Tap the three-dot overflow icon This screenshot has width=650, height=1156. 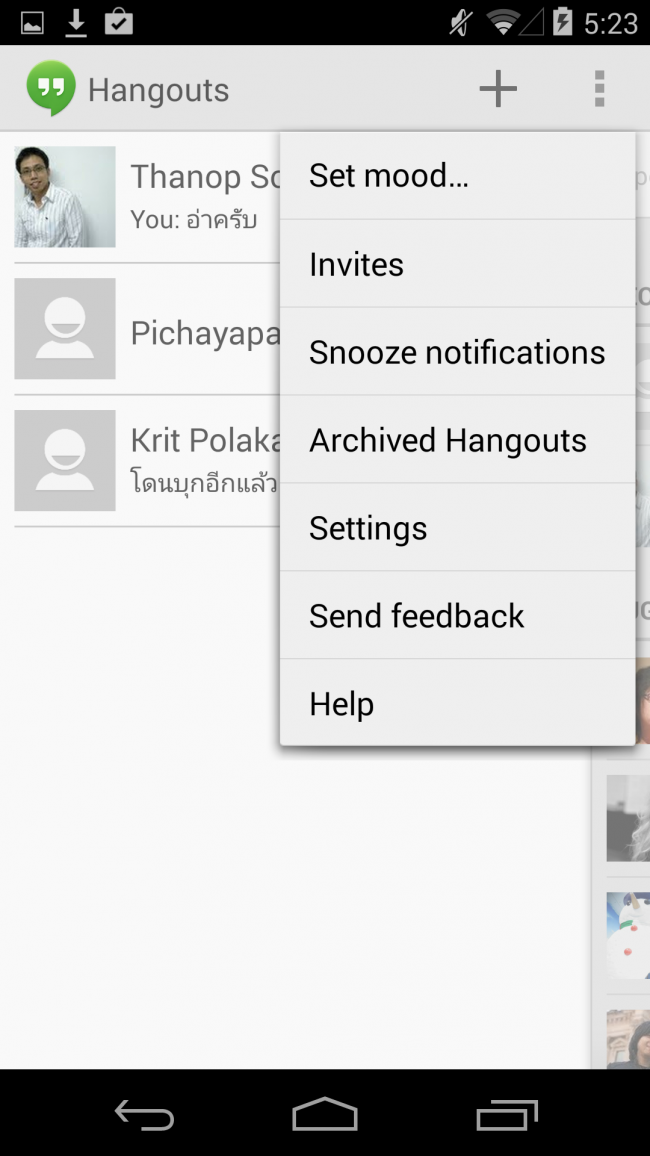(x=599, y=89)
